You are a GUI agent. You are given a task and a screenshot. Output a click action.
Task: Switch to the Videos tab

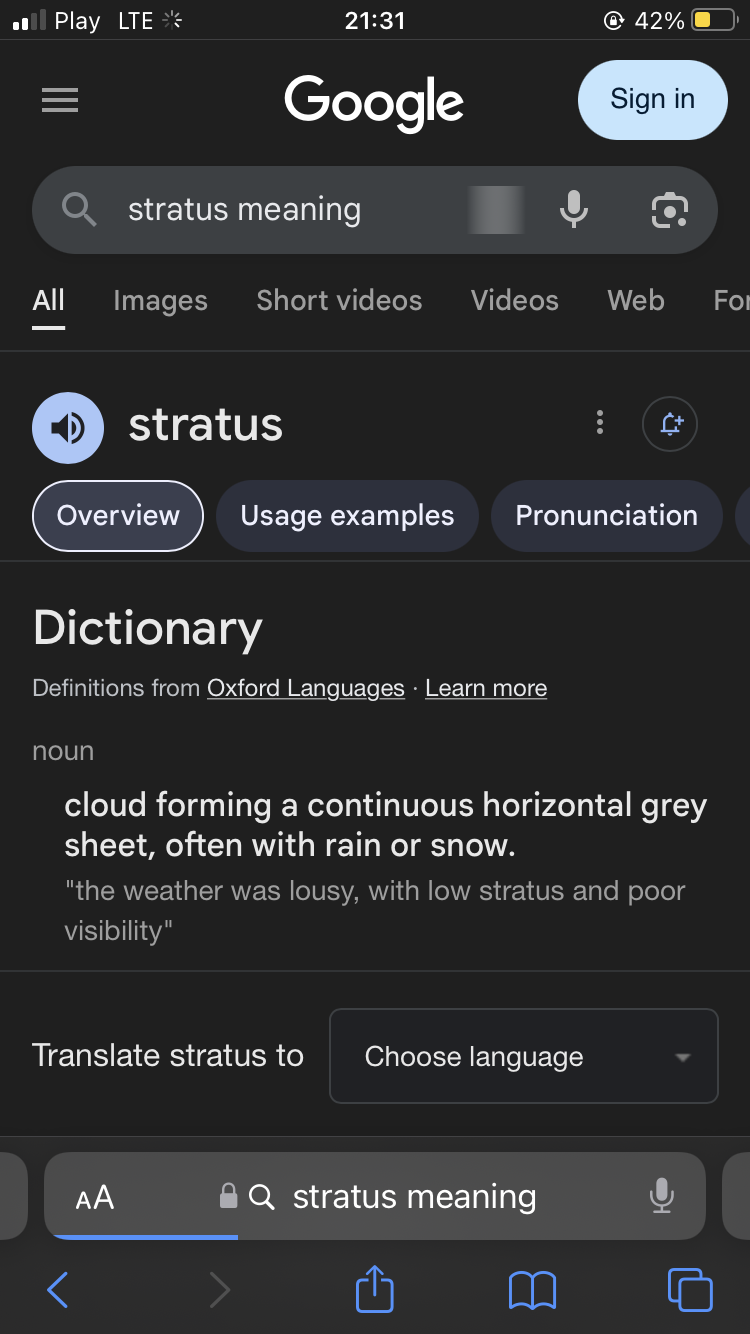pyautogui.click(x=515, y=301)
